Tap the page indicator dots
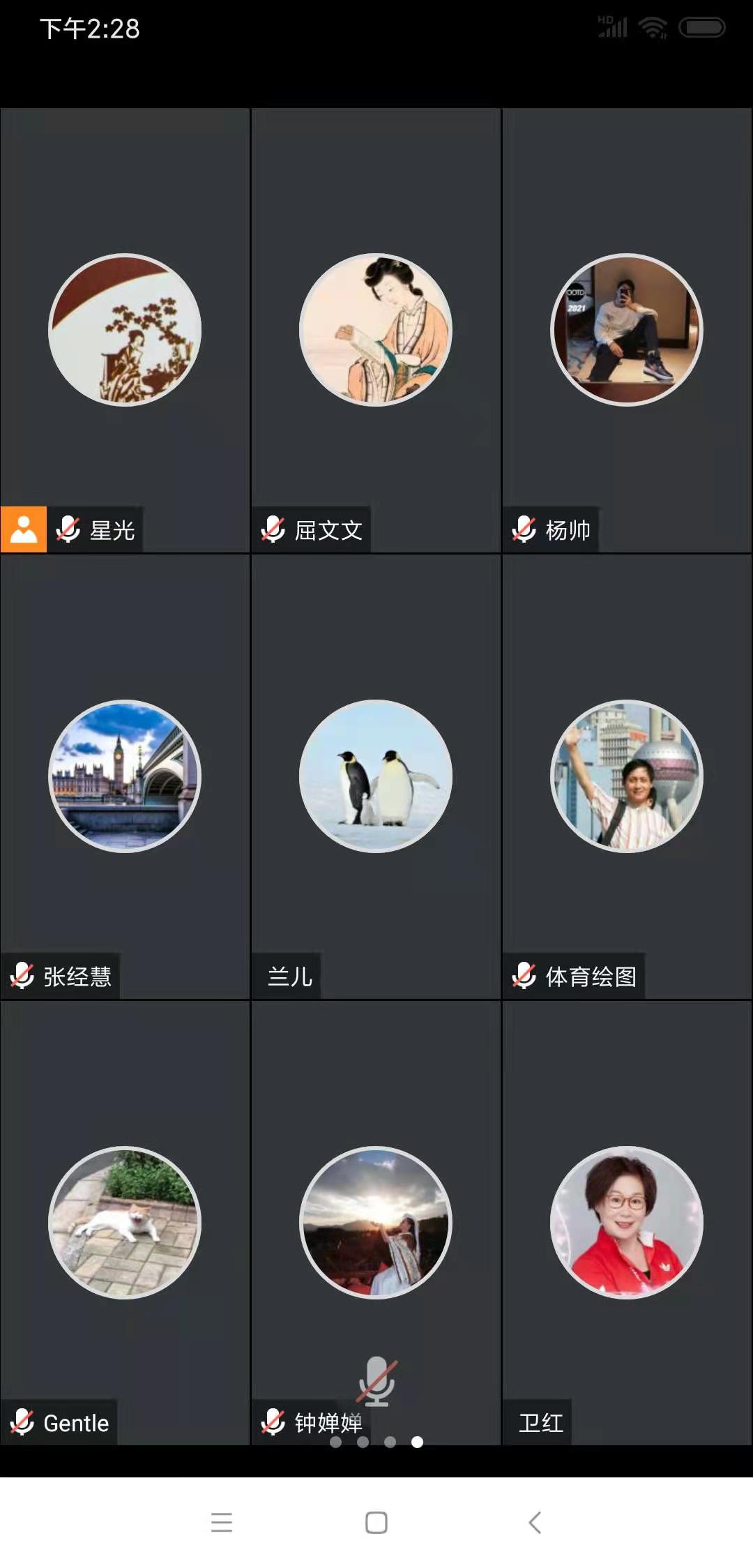This screenshot has width=753, height=1568. tap(376, 1442)
